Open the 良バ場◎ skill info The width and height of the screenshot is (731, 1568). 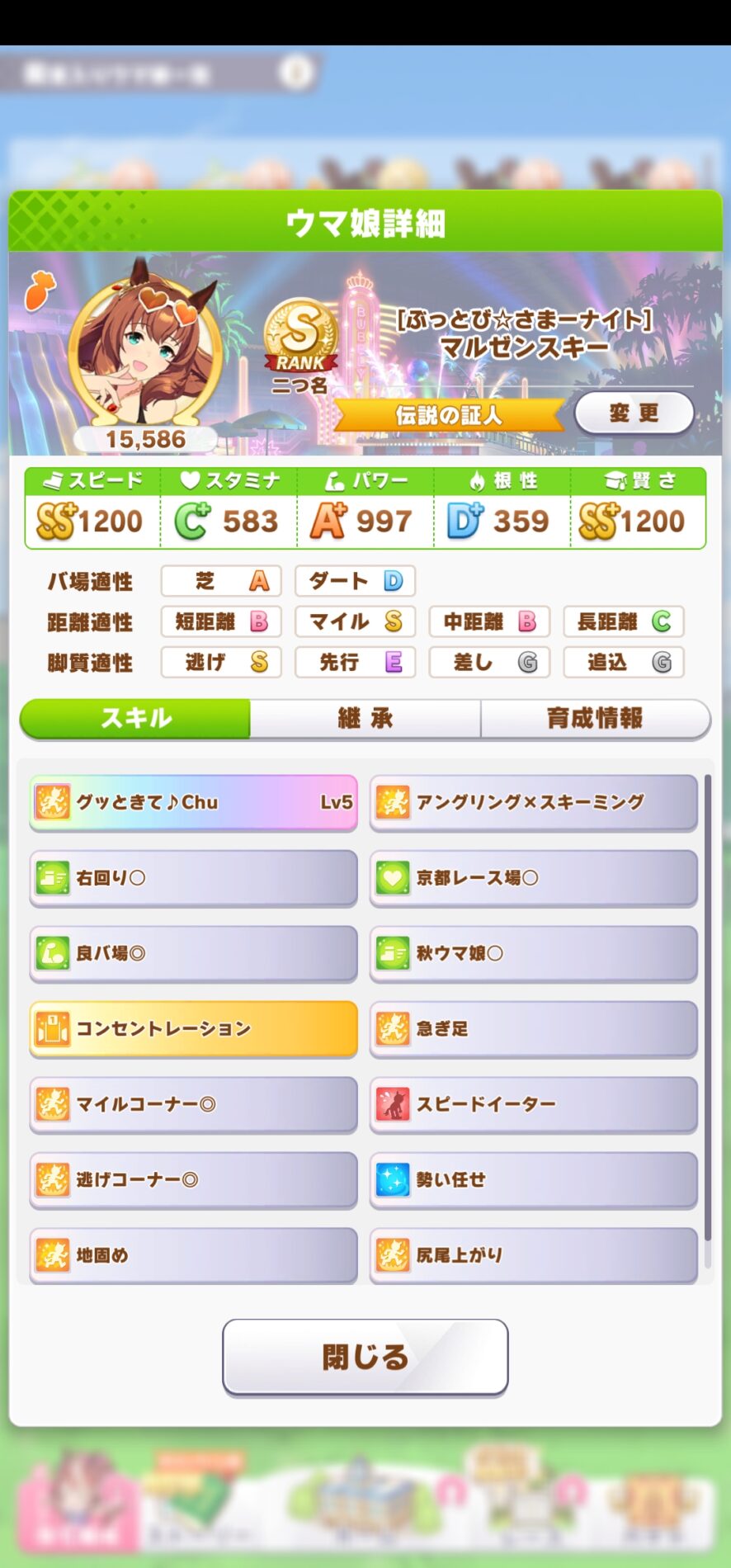194,953
